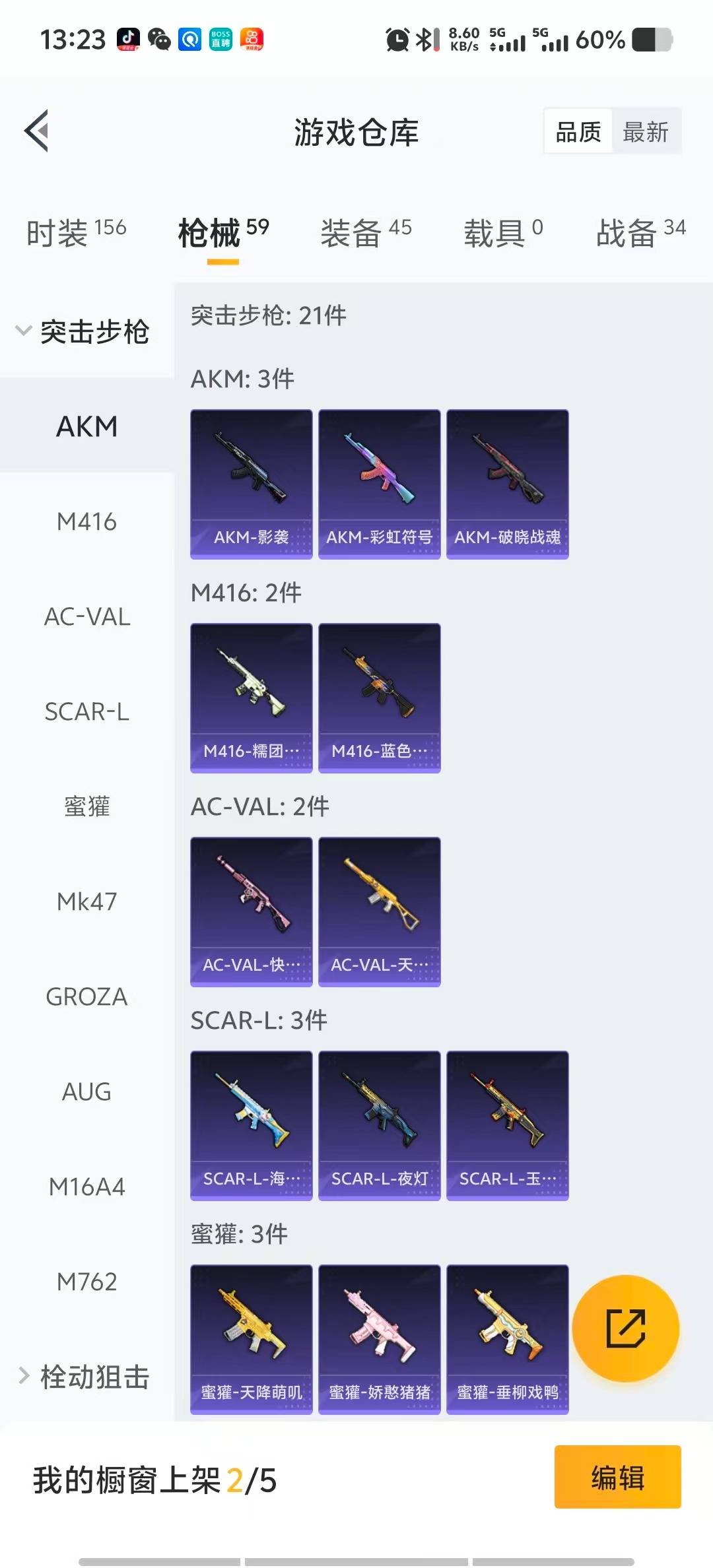Jump to M416 in sidebar
The image size is (713, 1568).
[86, 522]
